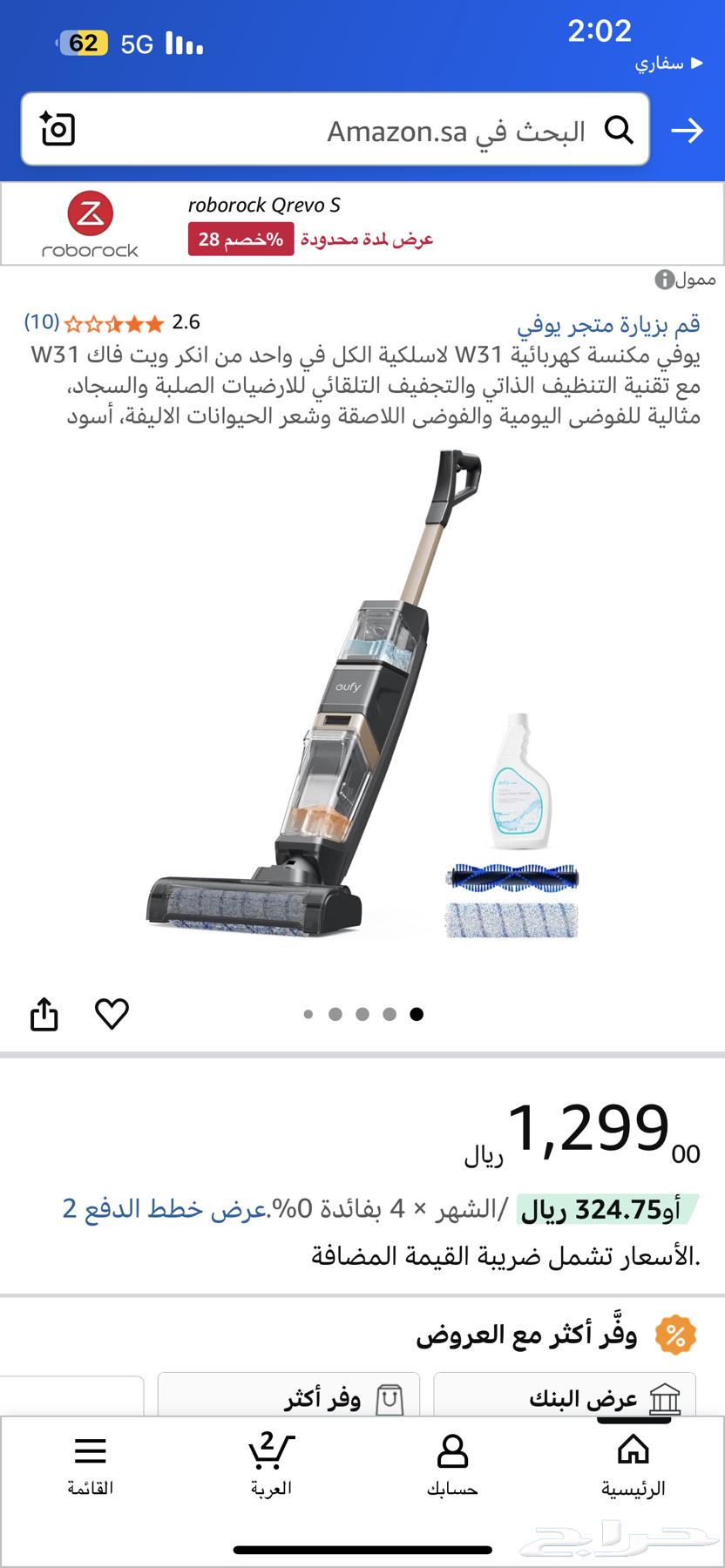Go back using the header arrow
Screen dimensions: 725x1568
[687, 131]
